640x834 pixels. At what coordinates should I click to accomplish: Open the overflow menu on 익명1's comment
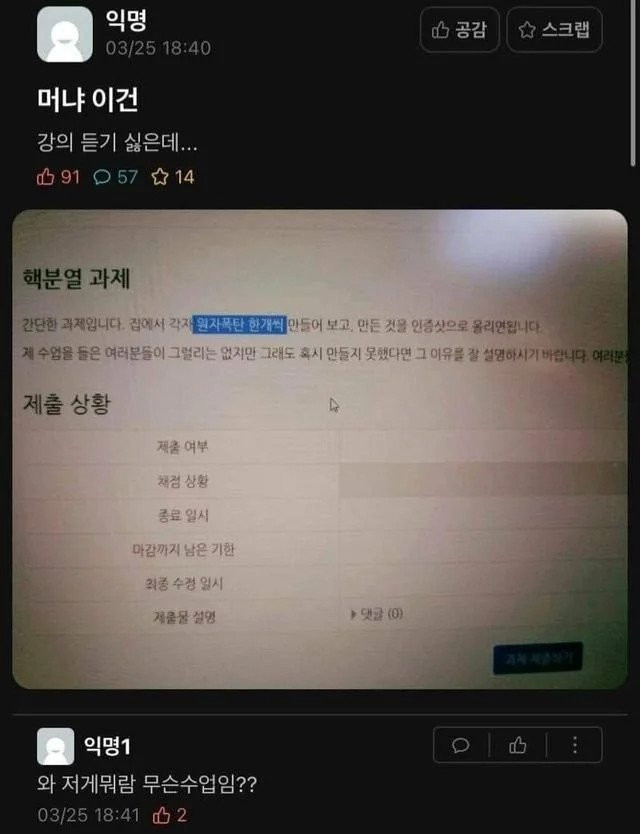pyautogui.click(x=574, y=745)
